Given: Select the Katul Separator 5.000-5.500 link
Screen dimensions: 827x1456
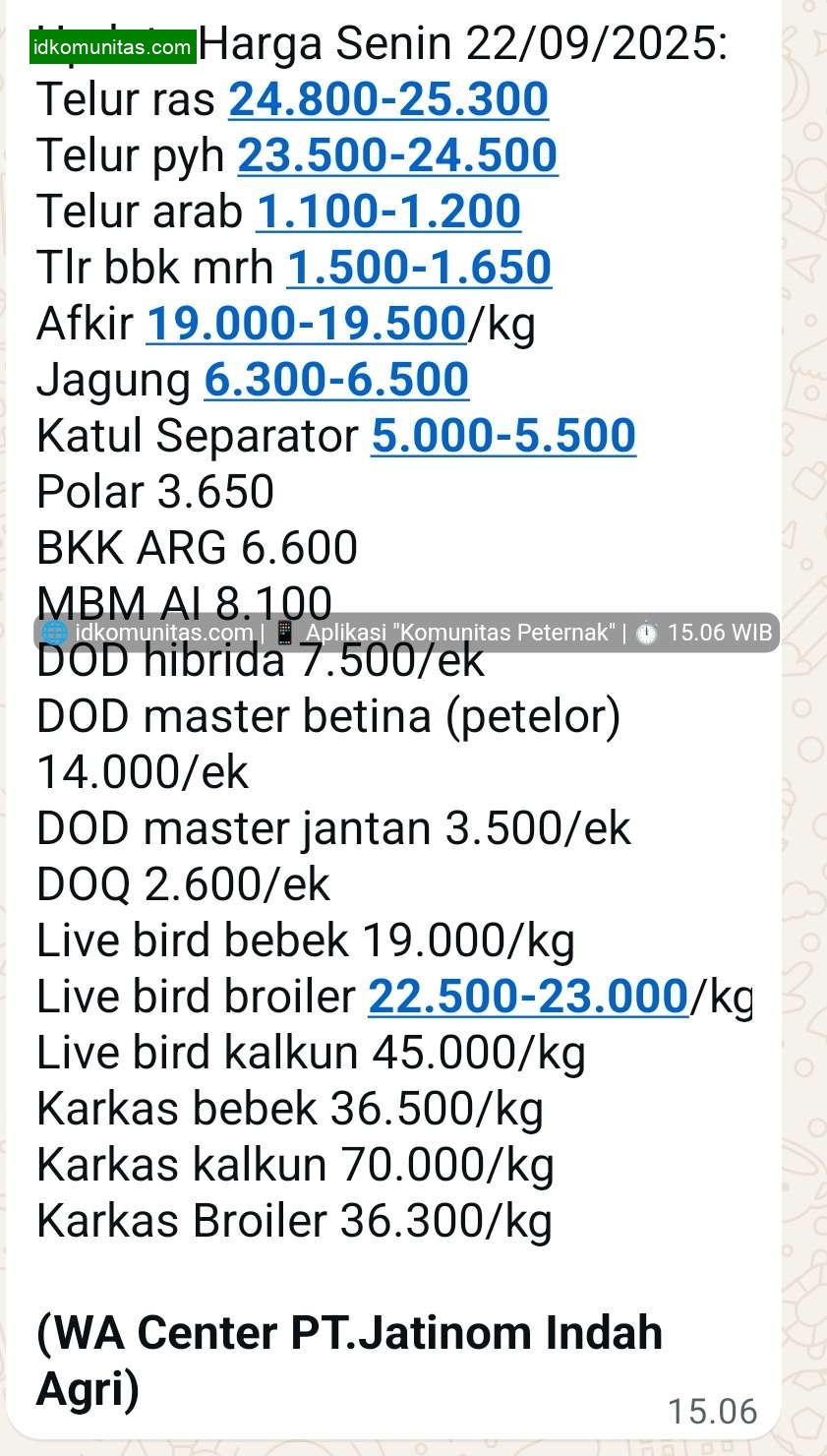Looking at the screenshot, I should pyautogui.click(x=503, y=436).
